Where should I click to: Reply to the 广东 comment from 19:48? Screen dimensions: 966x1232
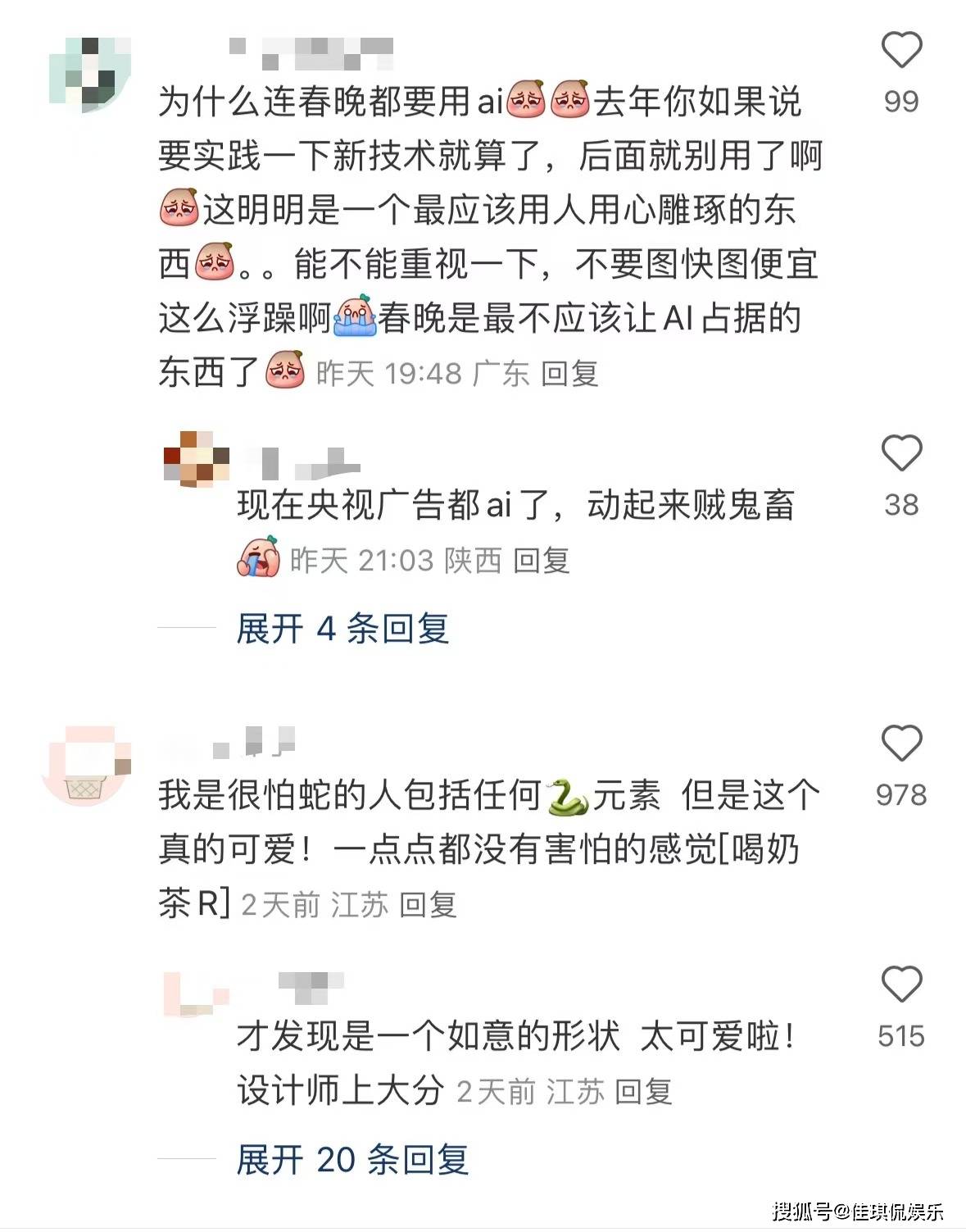[x=569, y=374]
